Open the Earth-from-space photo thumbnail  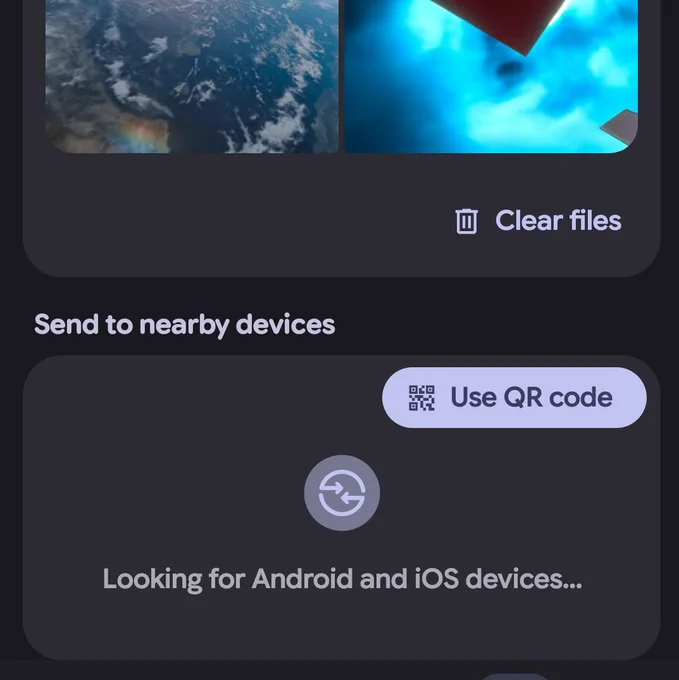coord(192,76)
